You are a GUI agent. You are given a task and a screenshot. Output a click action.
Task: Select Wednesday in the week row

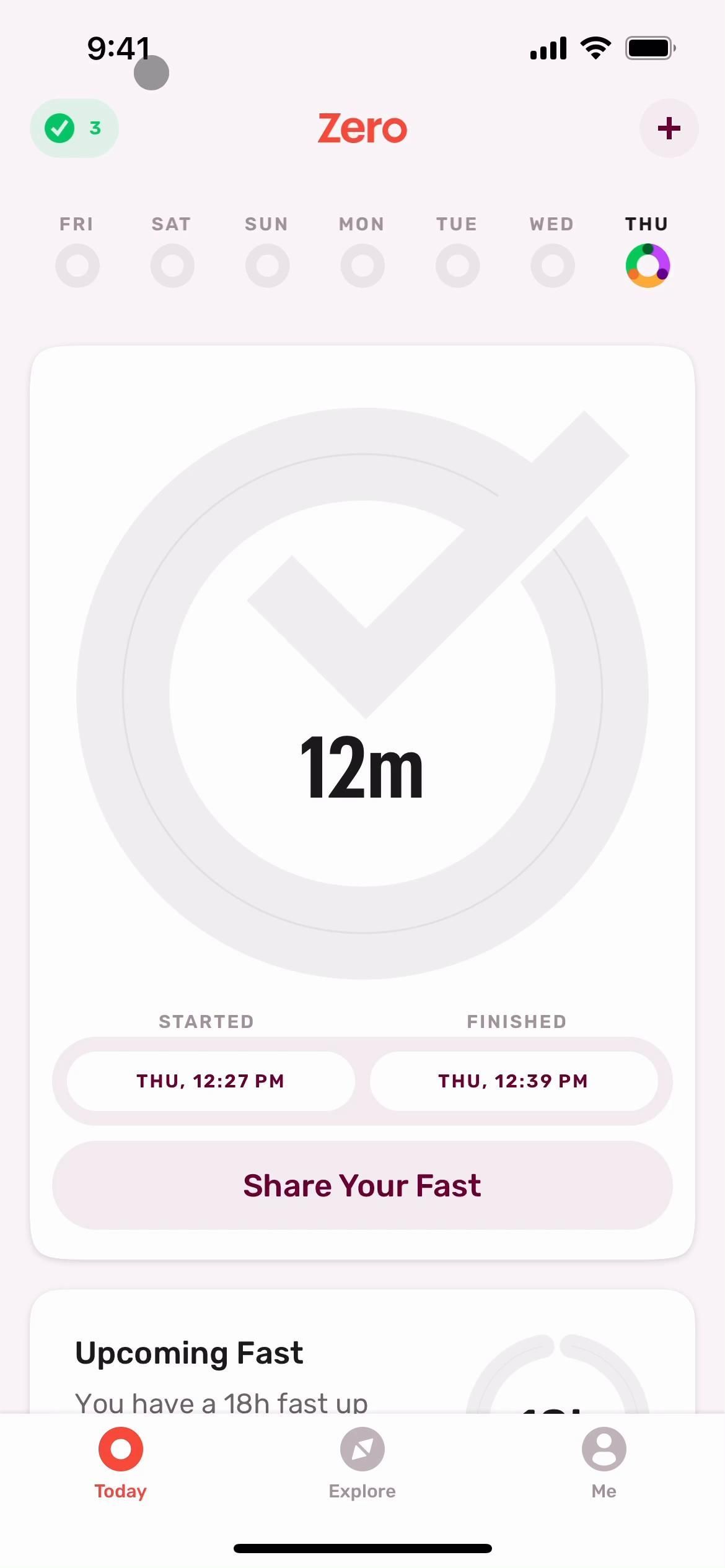552,265
